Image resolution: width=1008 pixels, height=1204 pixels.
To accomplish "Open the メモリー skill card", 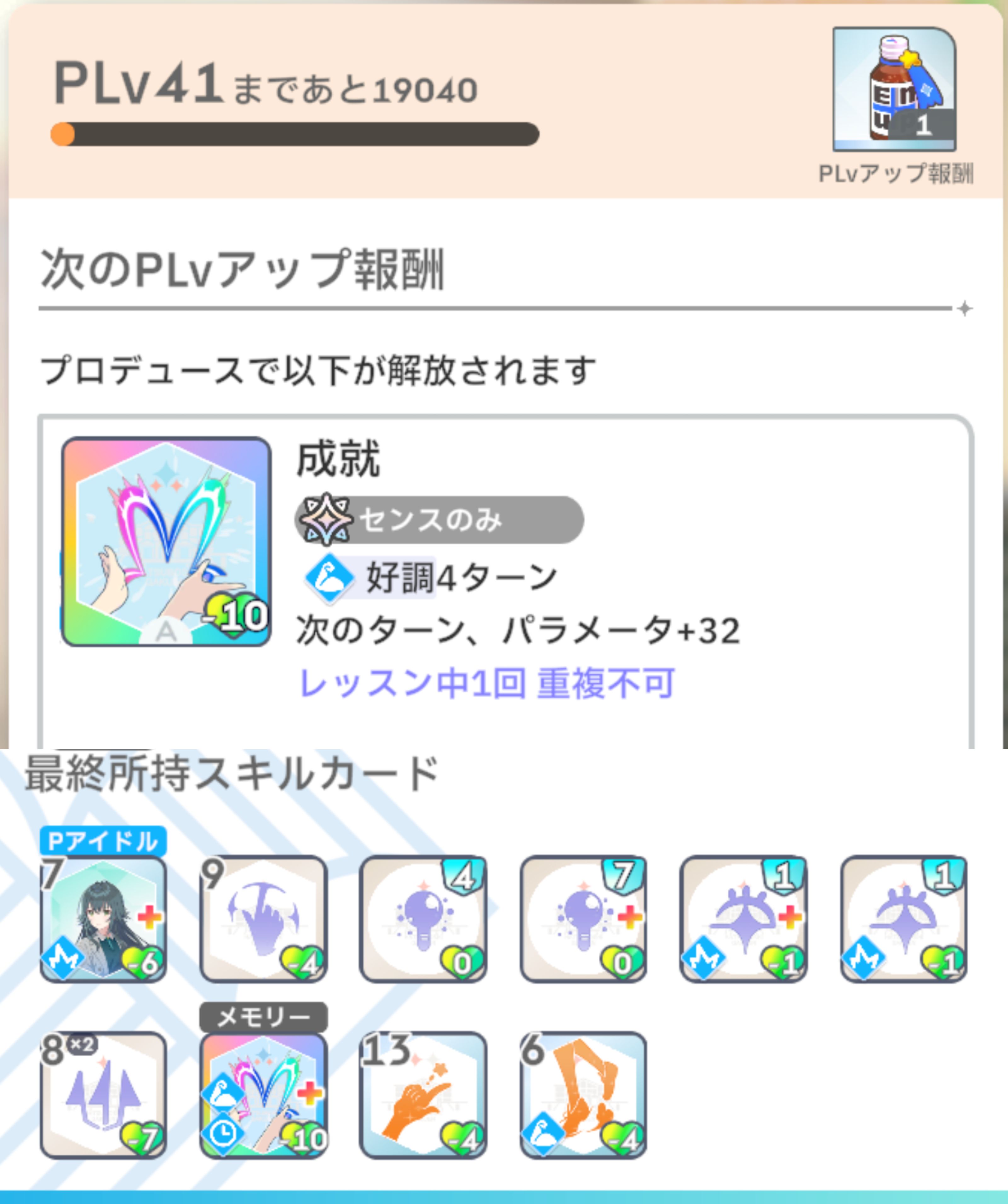I will [x=263, y=1096].
